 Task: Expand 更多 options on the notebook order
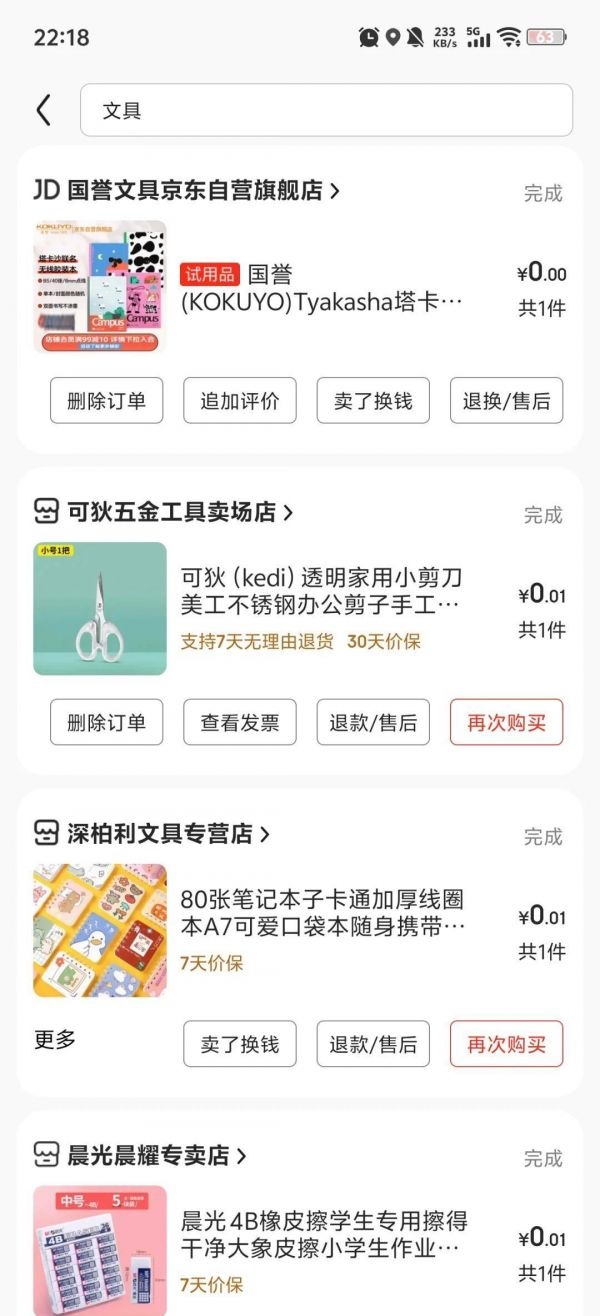[x=55, y=1040]
